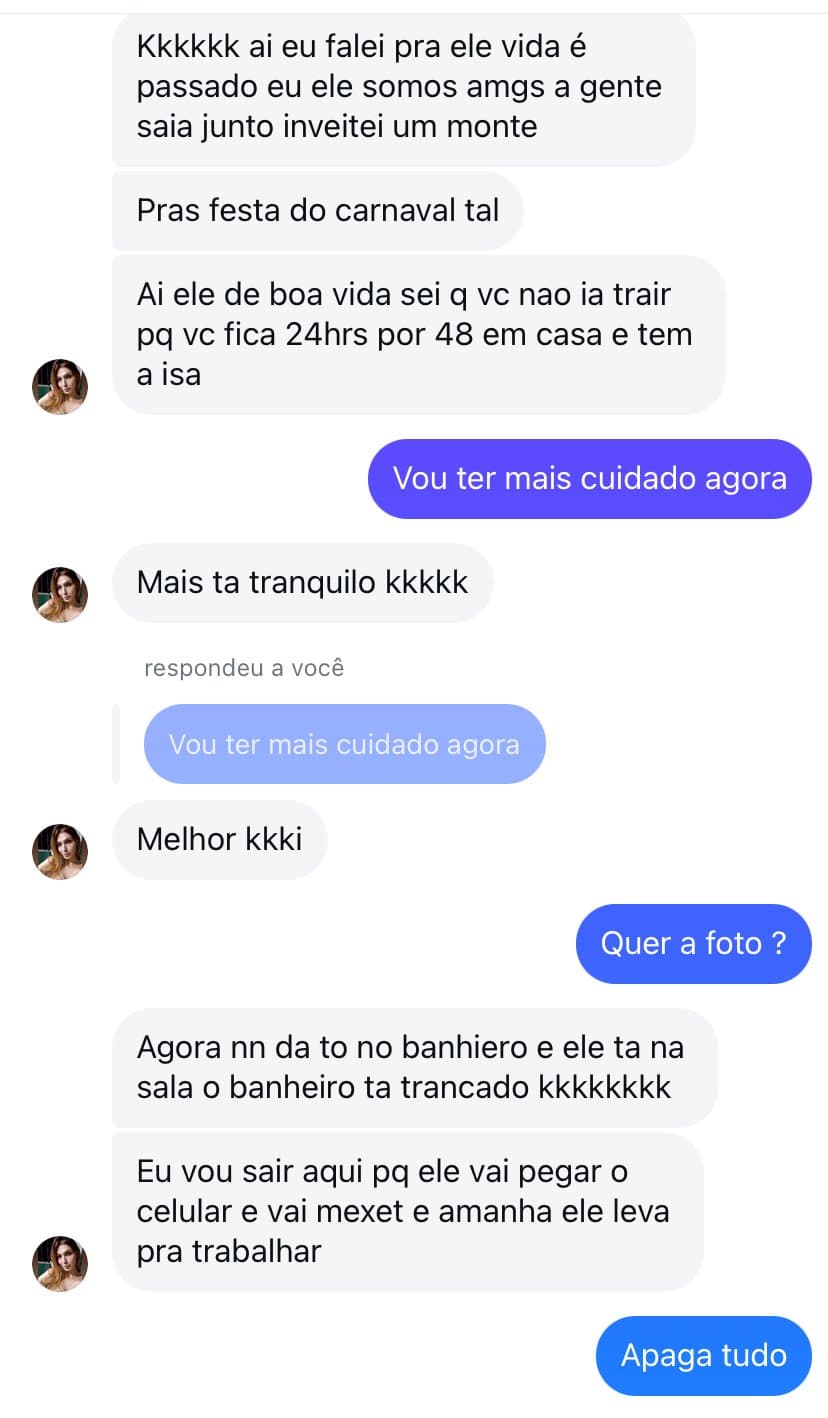Open the contact's profile avatar near top message
Viewport: 828px width, 1418px height.
click(60, 386)
